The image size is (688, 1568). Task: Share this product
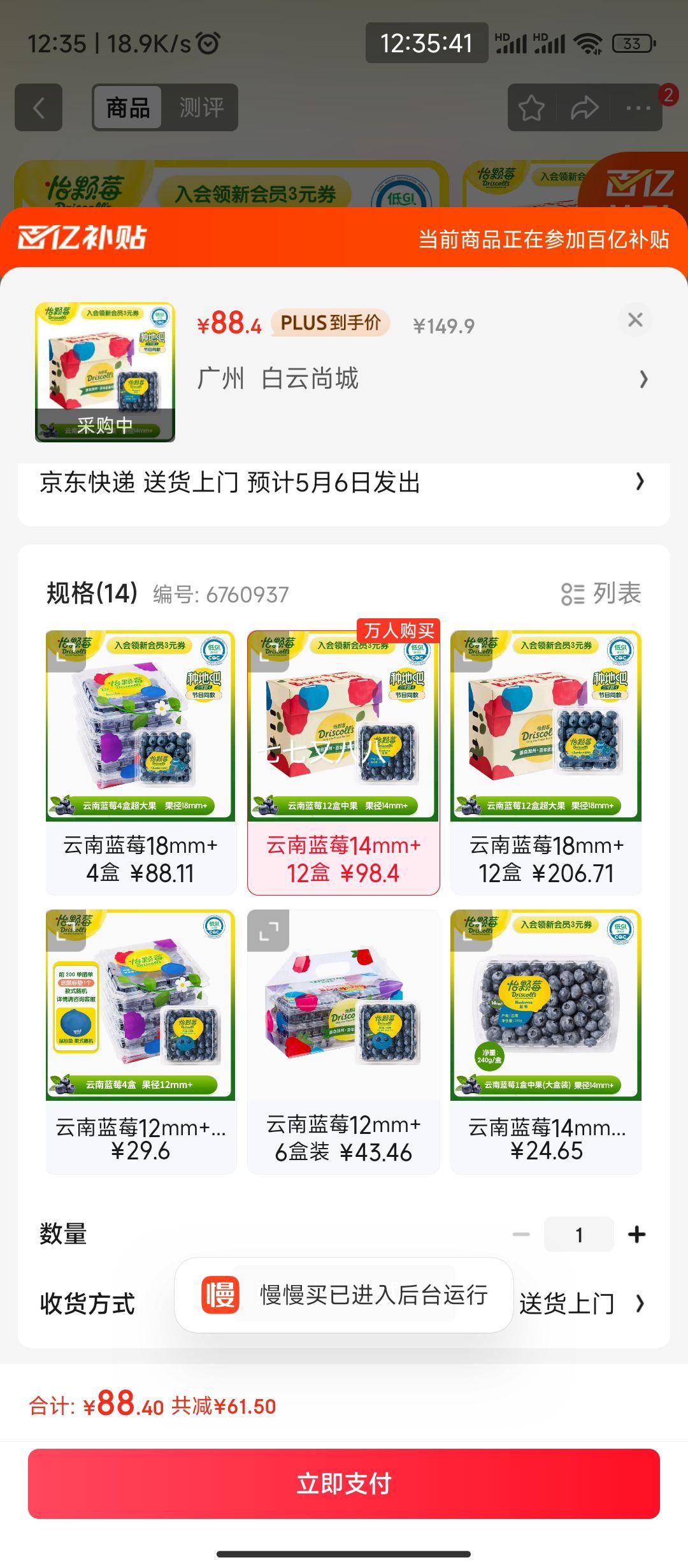point(584,108)
